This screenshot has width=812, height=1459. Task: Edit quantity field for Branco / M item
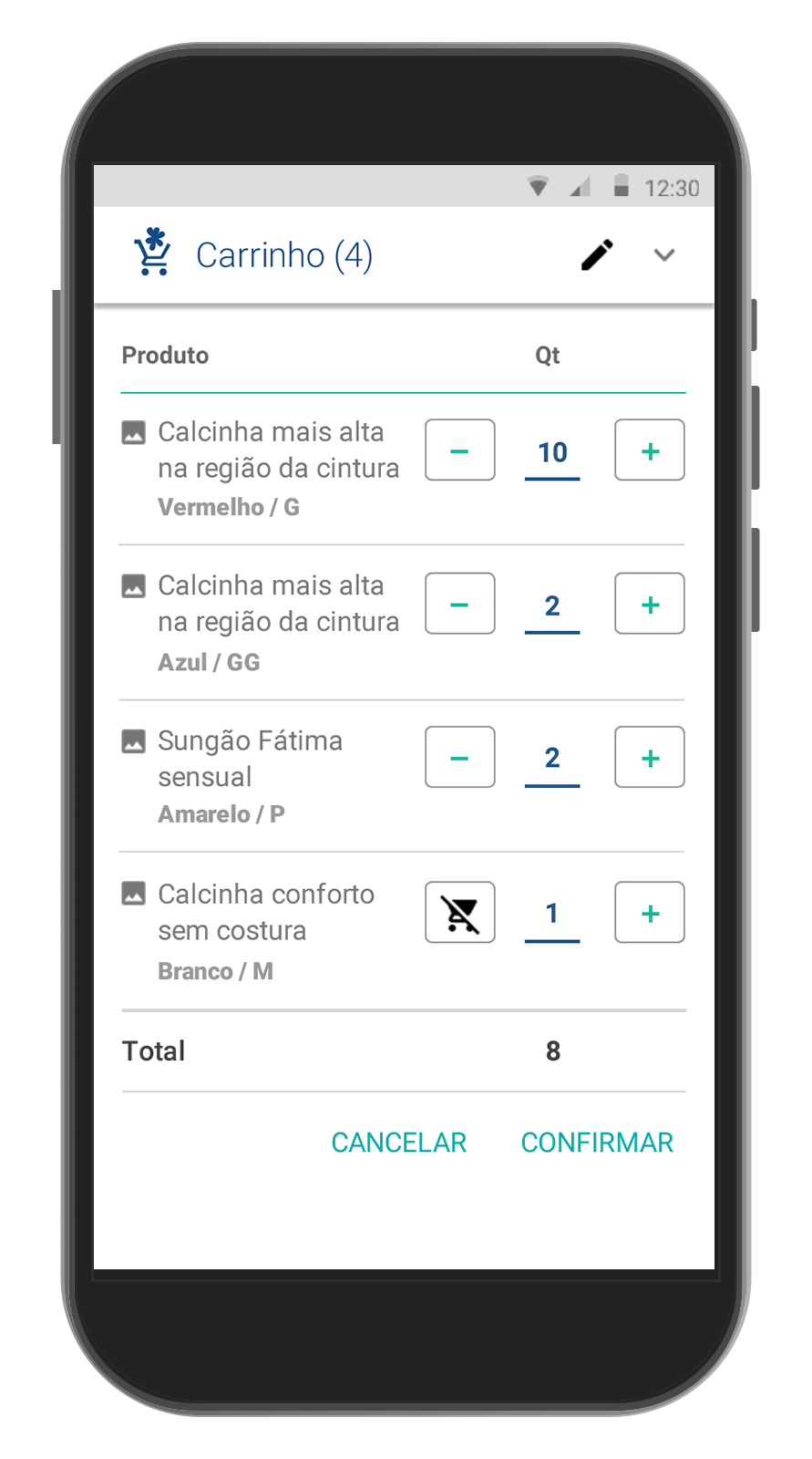pyautogui.click(x=552, y=914)
